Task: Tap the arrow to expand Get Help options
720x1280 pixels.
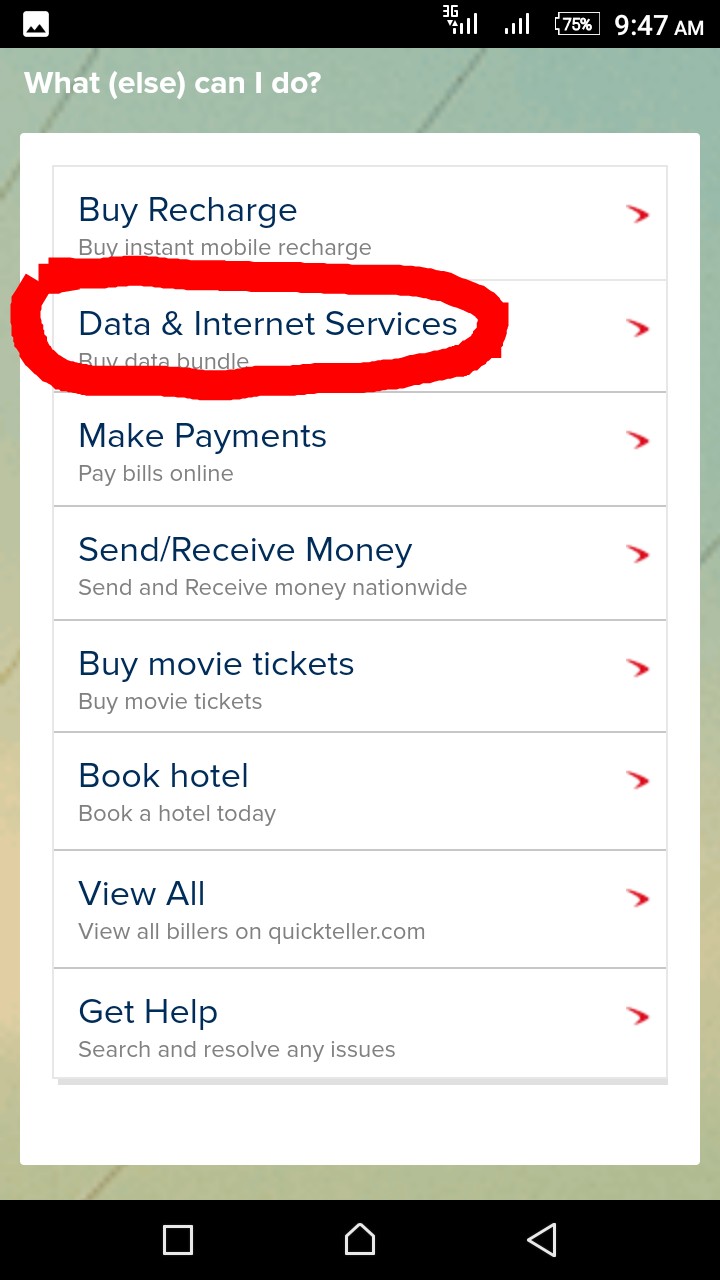Action: (637, 1016)
